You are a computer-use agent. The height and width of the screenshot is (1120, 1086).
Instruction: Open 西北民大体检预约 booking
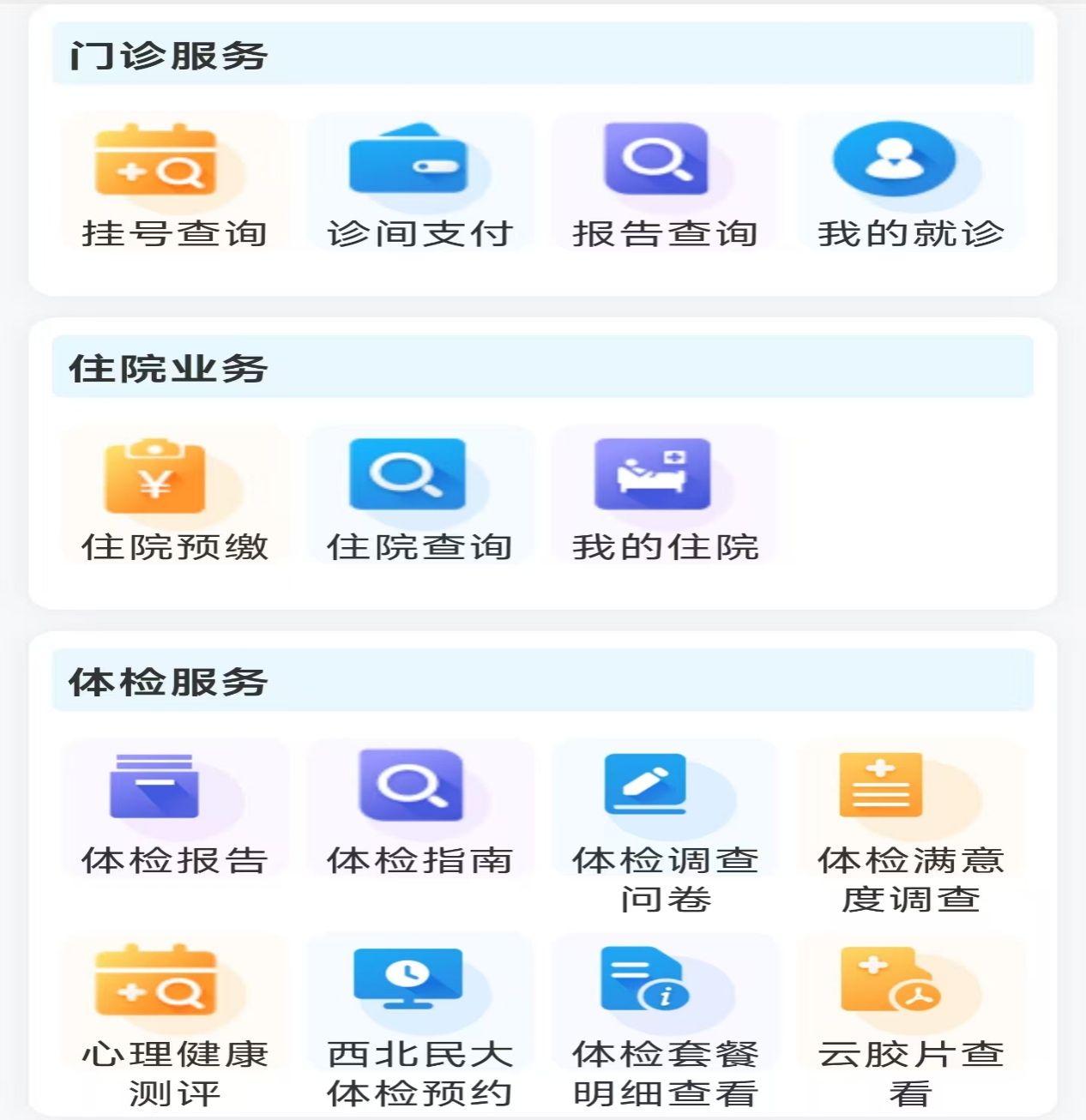[x=419, y=1021]
